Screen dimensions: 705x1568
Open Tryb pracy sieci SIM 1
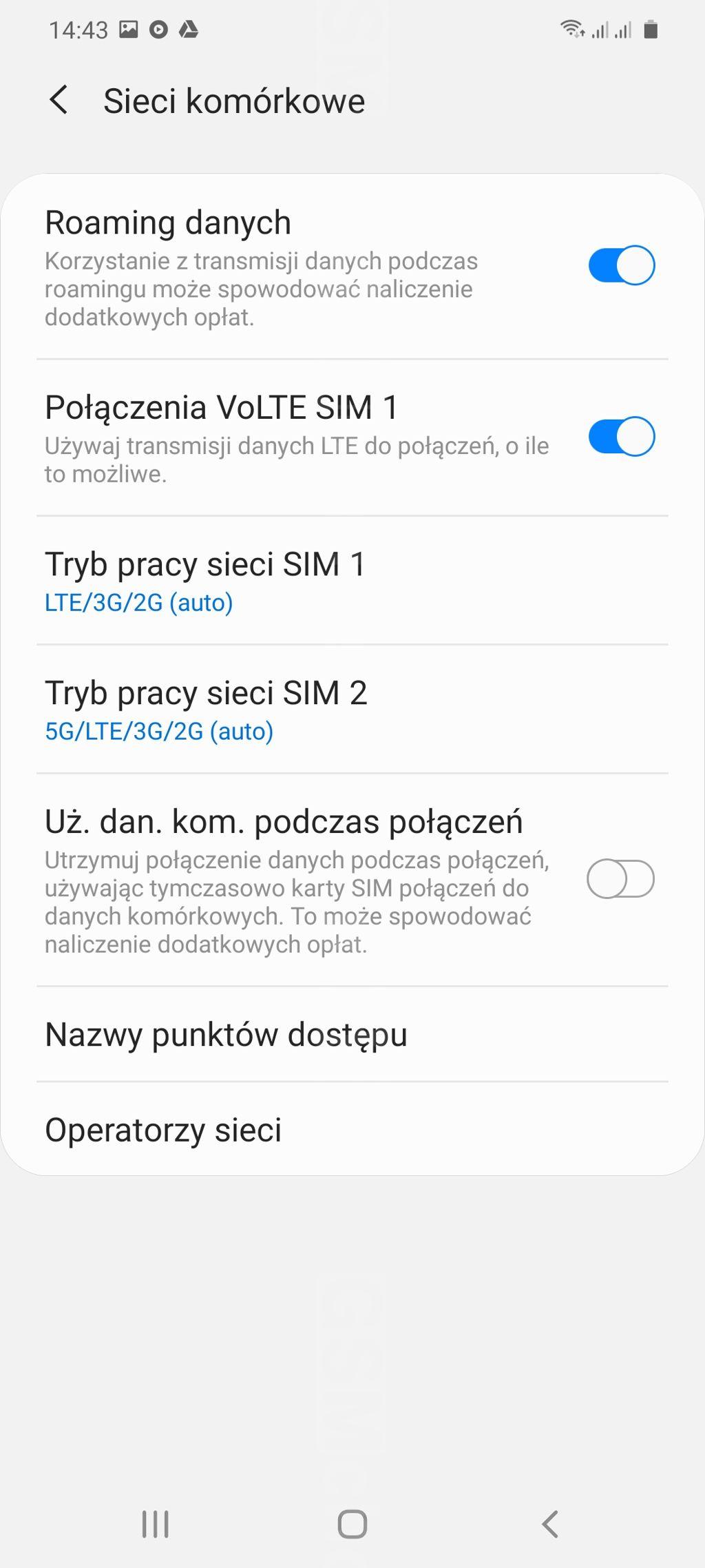pos(352,581)
